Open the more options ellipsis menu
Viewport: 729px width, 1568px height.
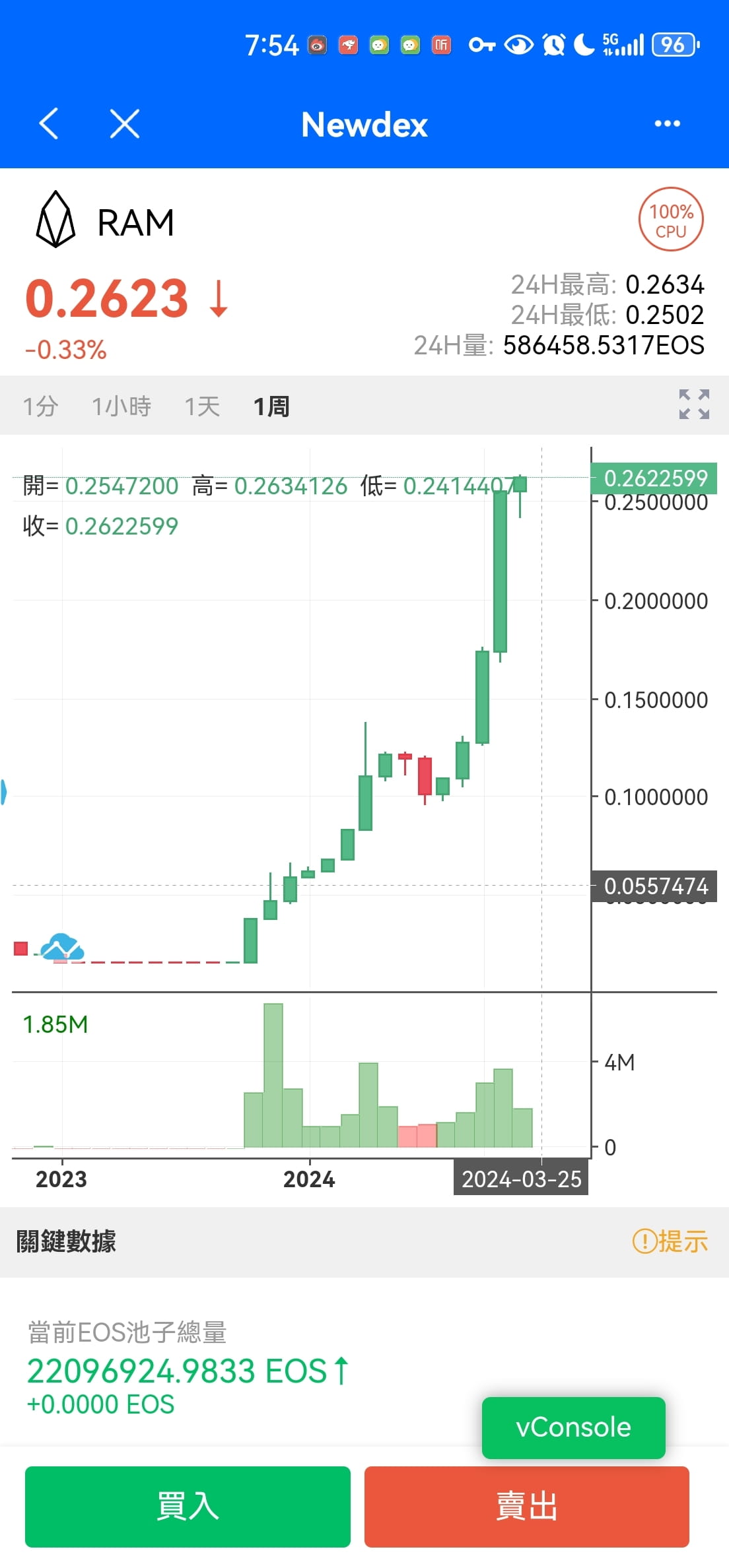(667, 124)
